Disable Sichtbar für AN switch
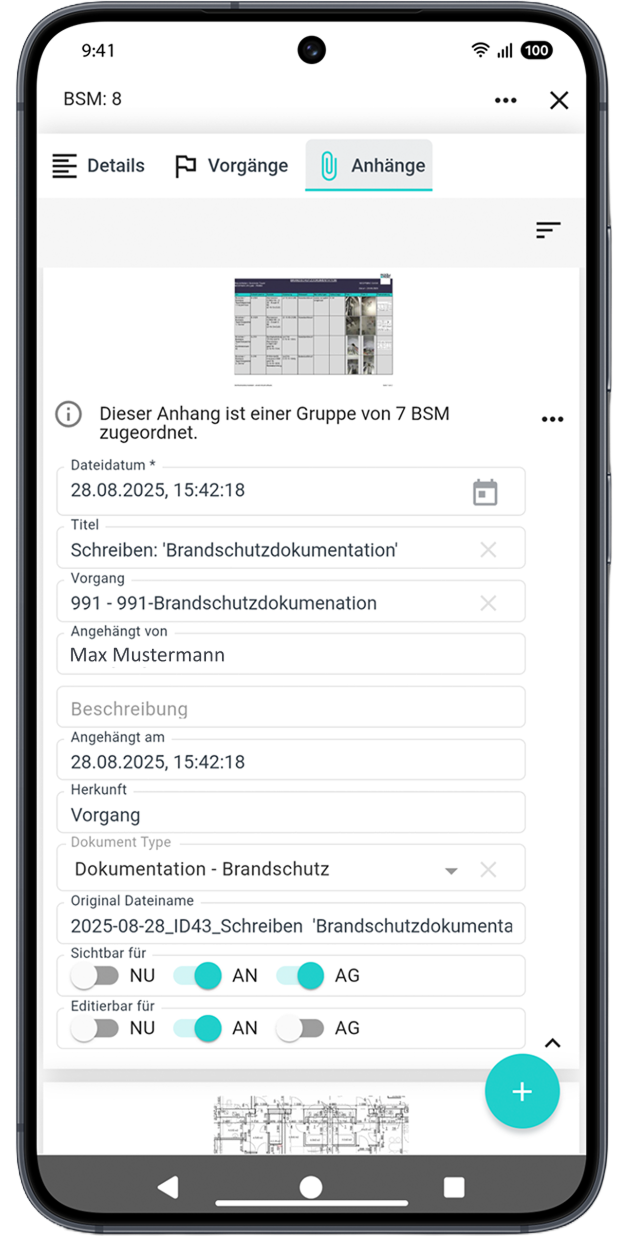Screen dimensions: 626x1236 (197, 975)
